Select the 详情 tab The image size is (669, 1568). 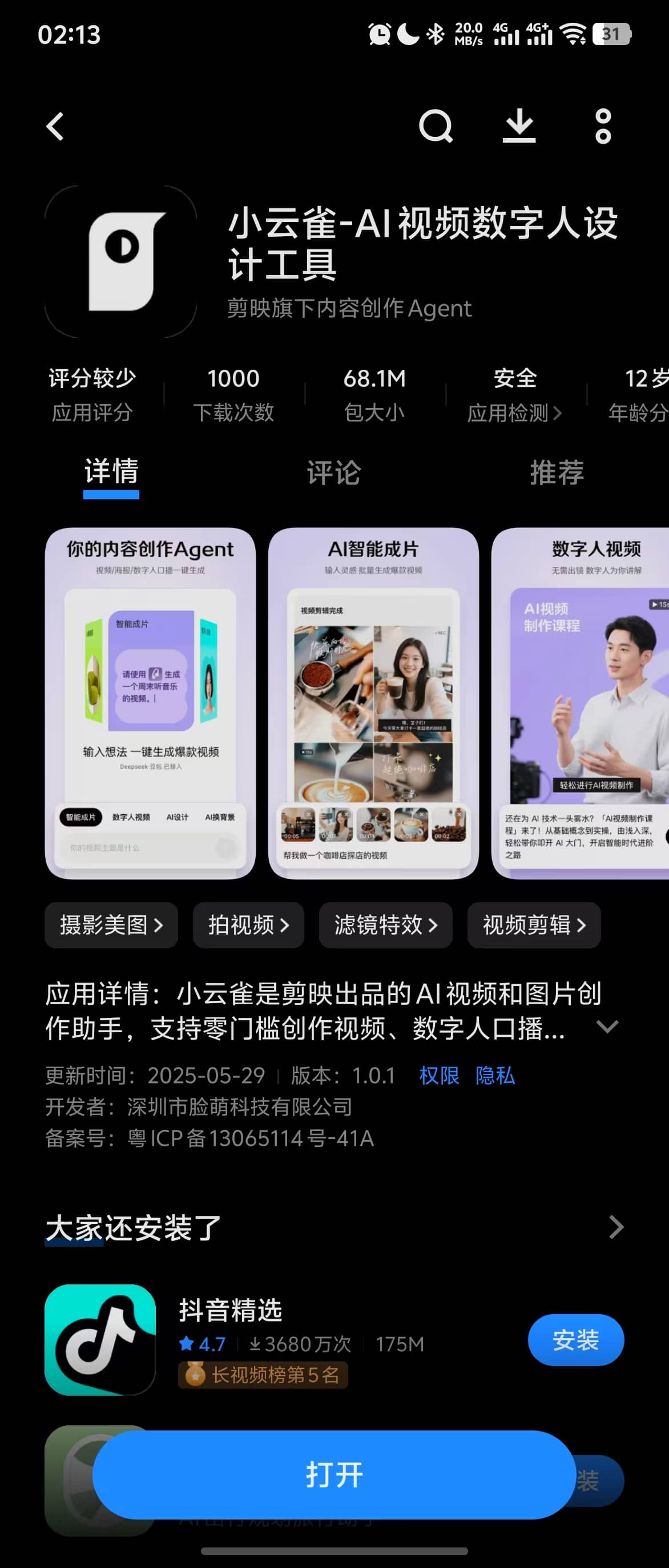pos(111,473)
